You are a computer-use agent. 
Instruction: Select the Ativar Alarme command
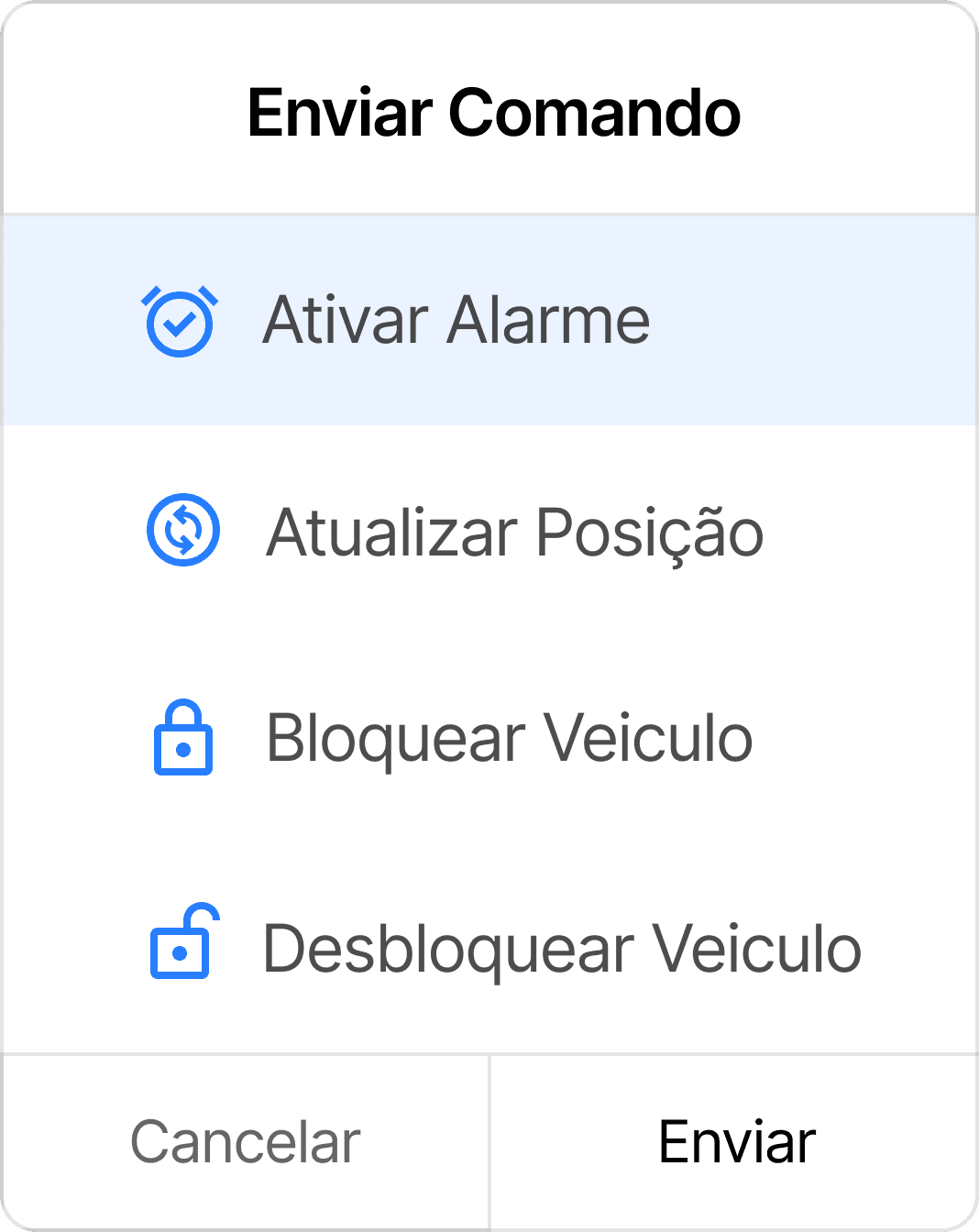pyautogui.click(x=456, y=321)
